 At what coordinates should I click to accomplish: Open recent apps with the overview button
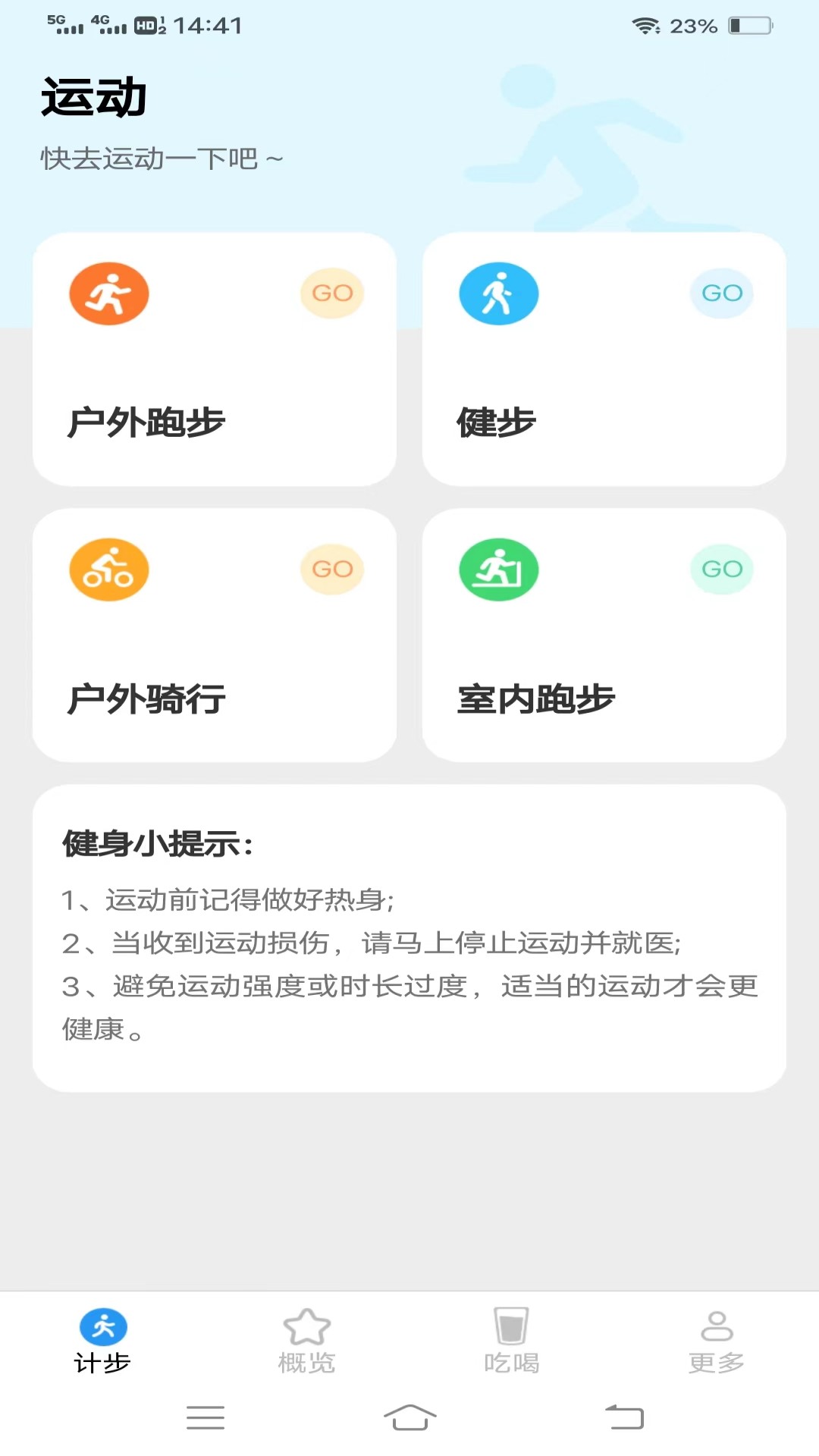tap(205, 1417)
